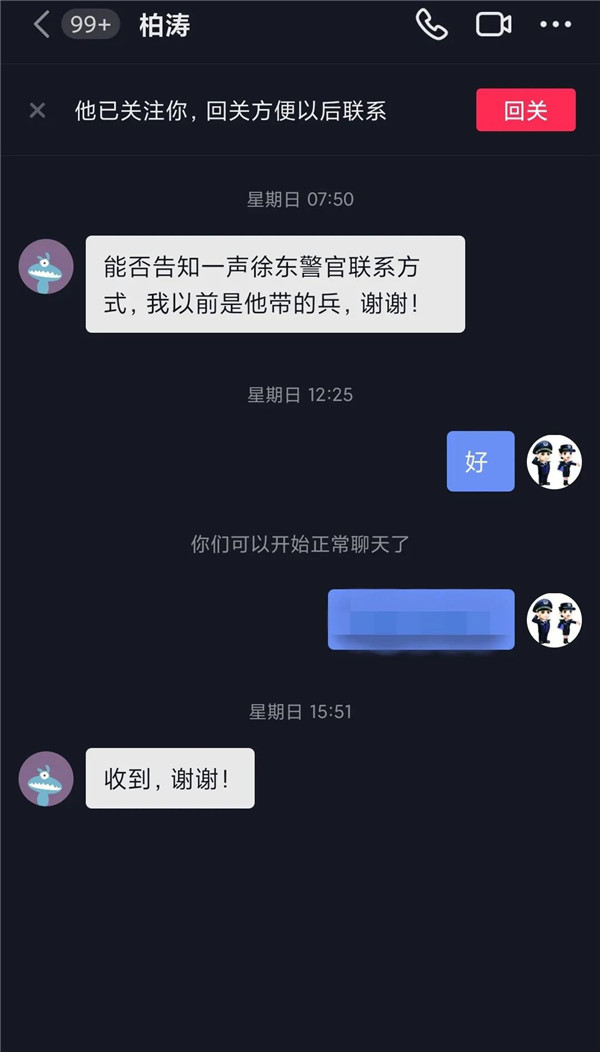Open the three-dot more options menu
Screen dimensions: 600x1052
(555, 25)
